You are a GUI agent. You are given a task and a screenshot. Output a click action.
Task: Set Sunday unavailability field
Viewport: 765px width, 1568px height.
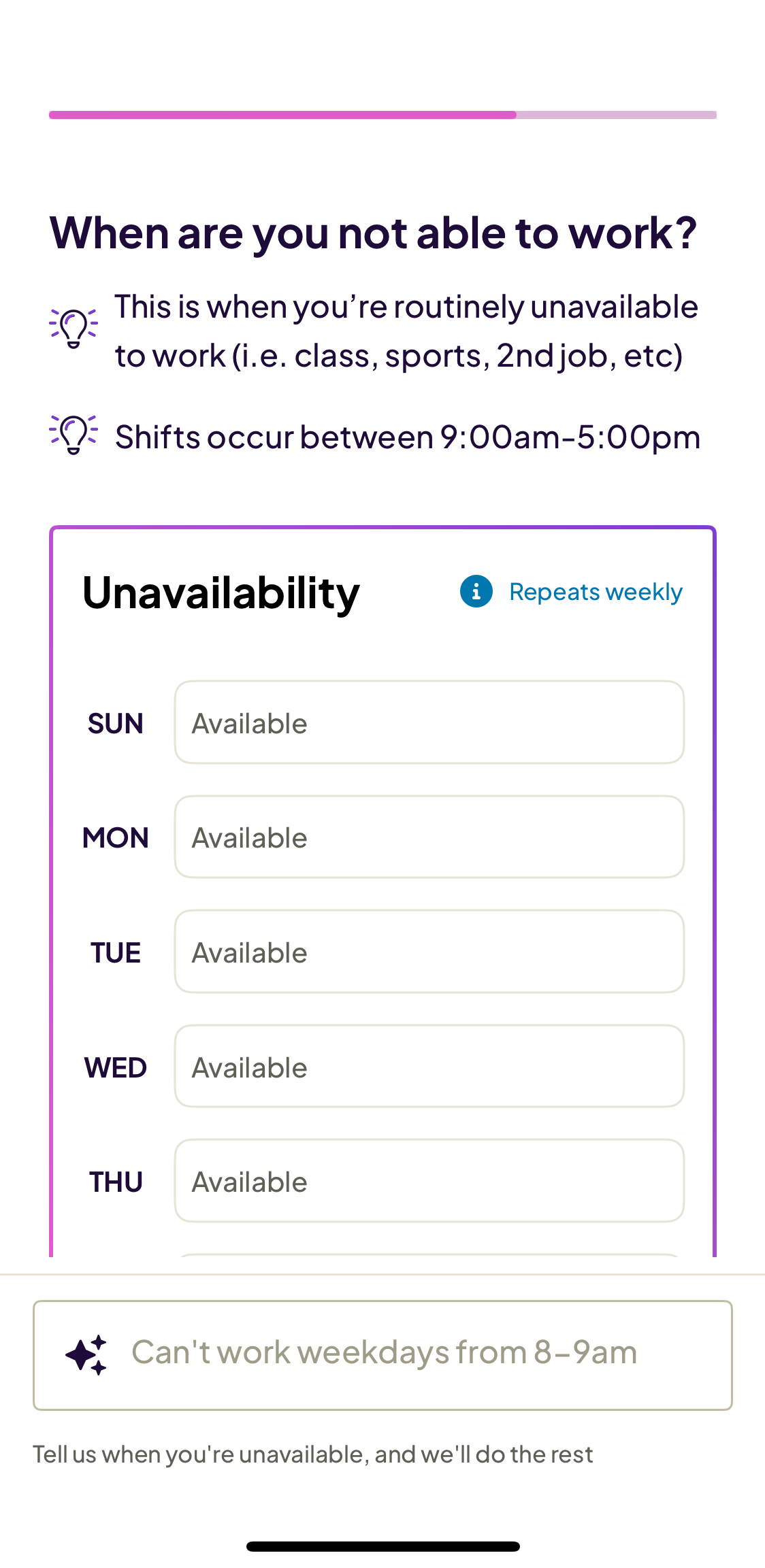429,722
